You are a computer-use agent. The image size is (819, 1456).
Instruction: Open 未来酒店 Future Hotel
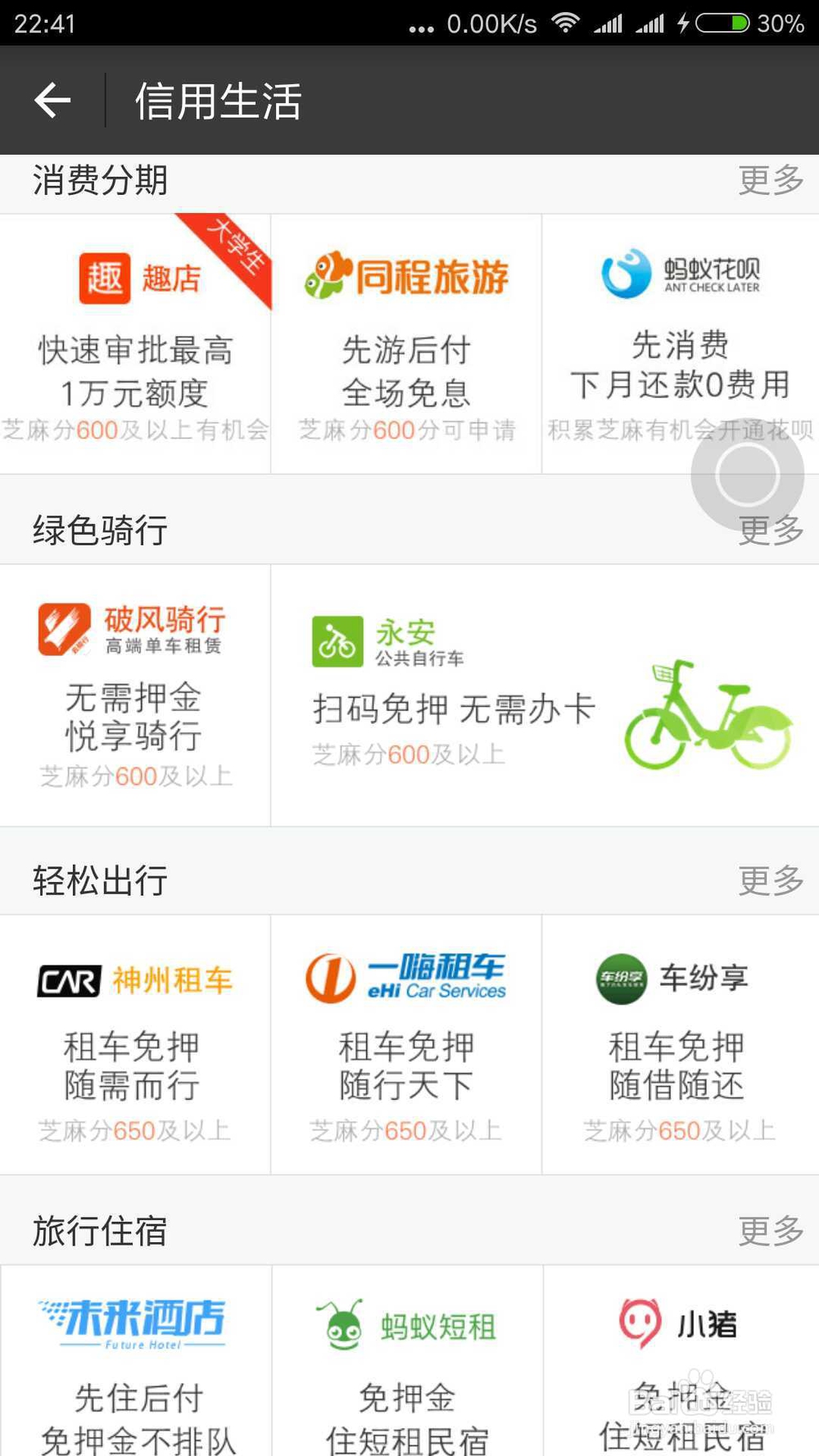coord(135,1320)
